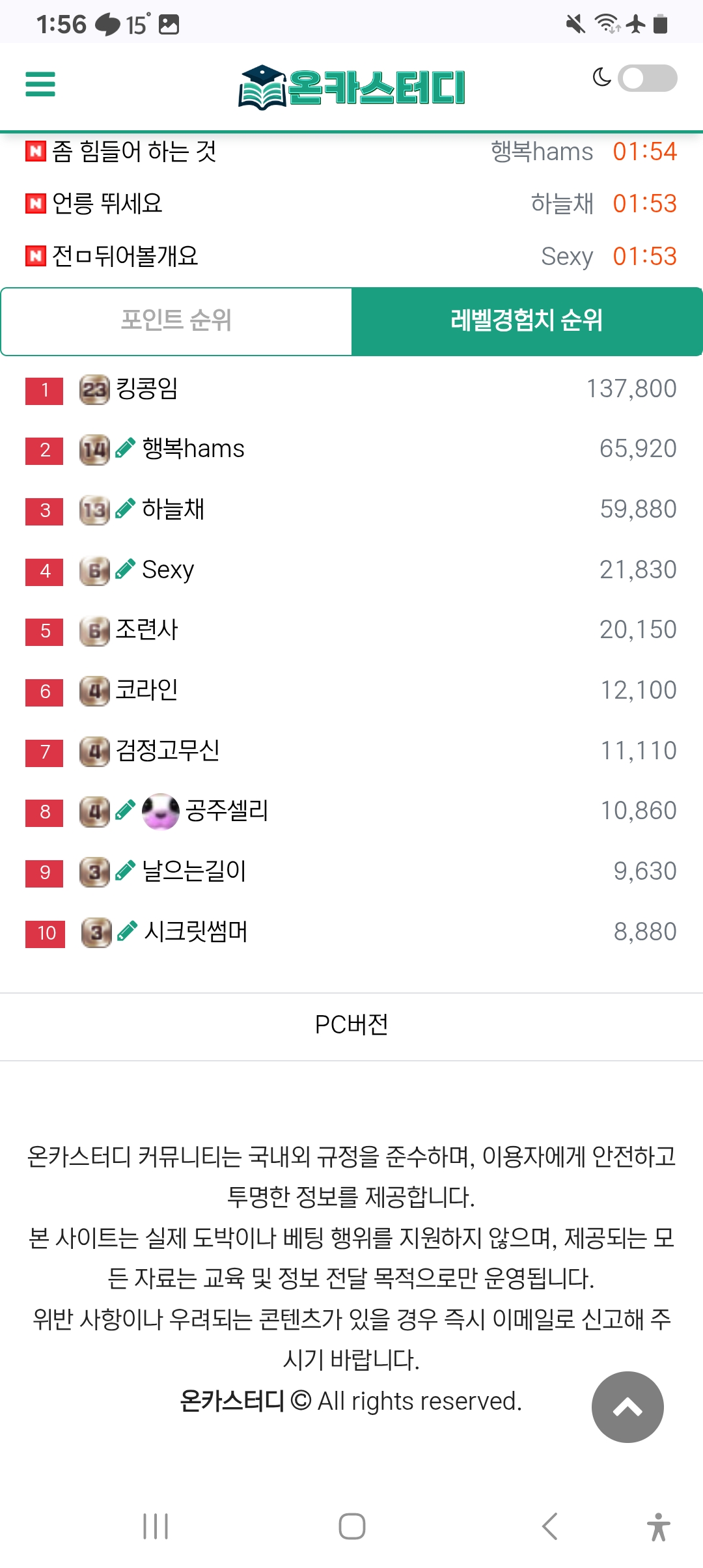703x1568 pixels.
Task: Select the 레벨경험치 순위 tab
Action: point(527,321)
